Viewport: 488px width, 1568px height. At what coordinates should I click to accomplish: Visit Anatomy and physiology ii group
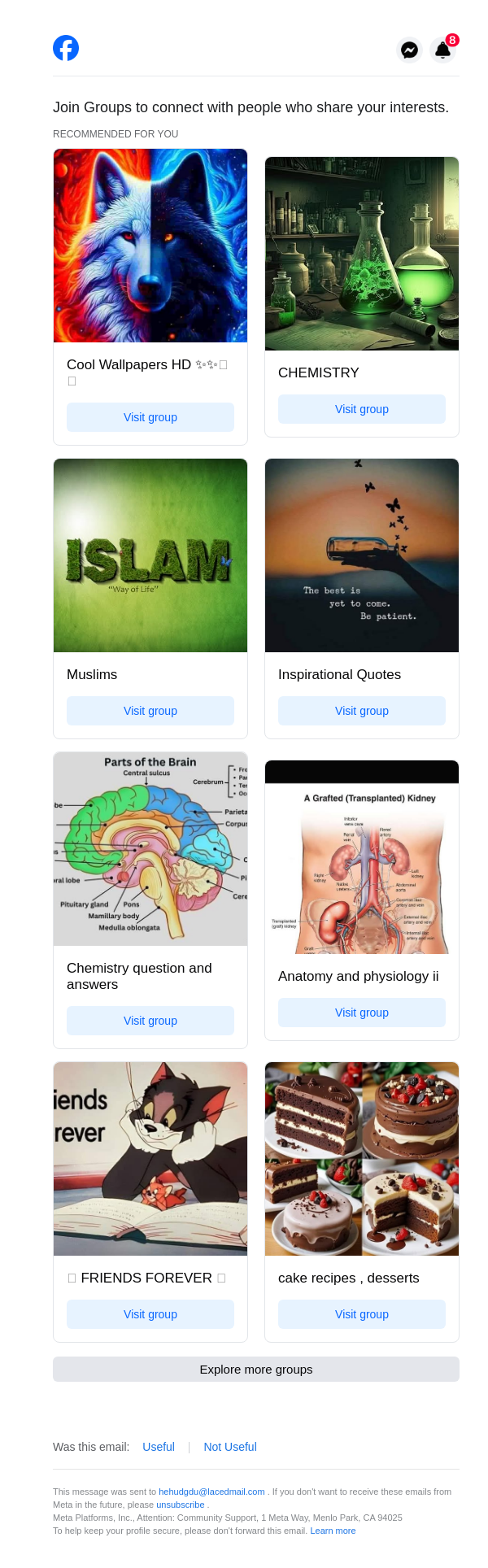(x=362, y=1013)
